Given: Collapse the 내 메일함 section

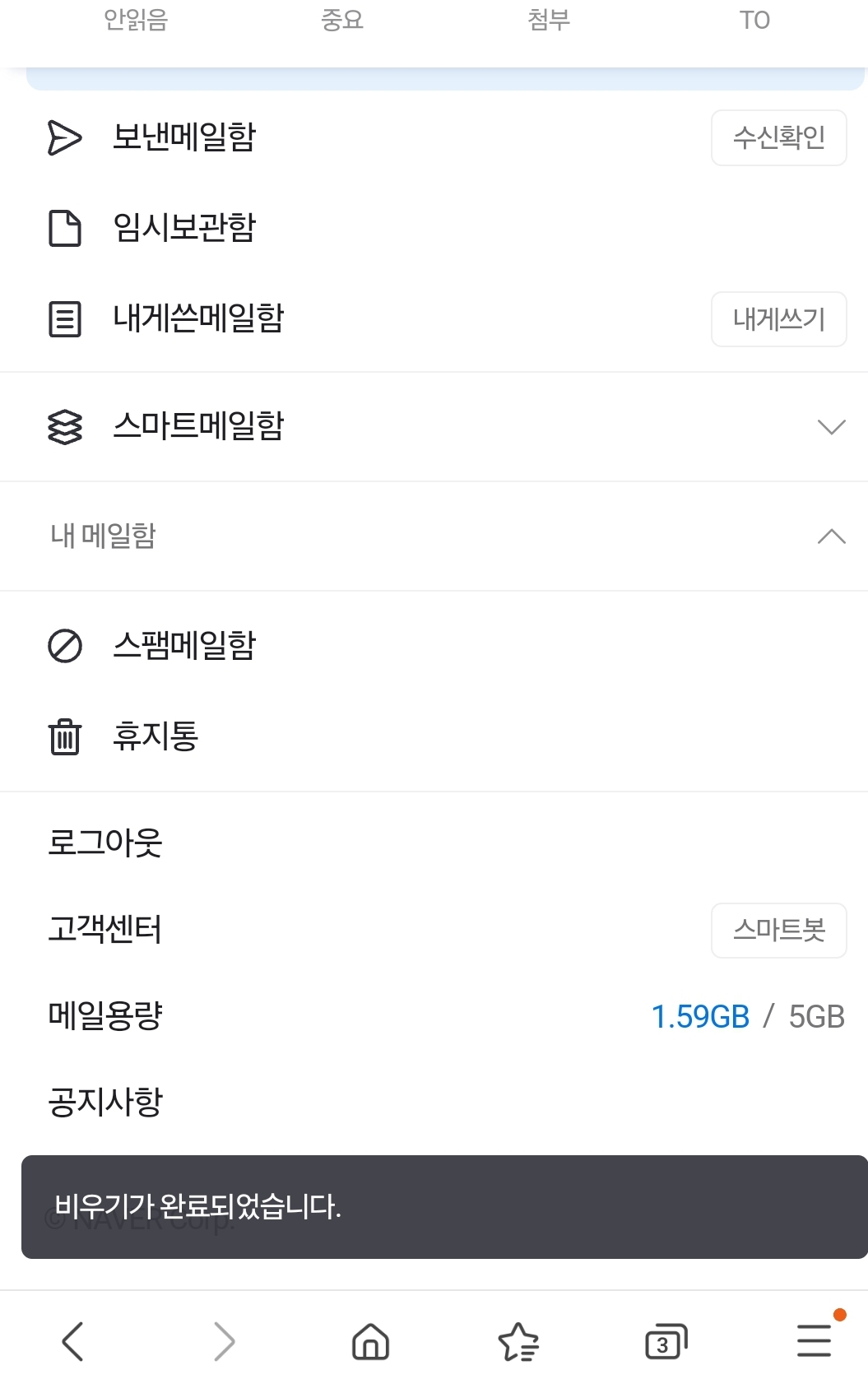Looking at the screenshot, I should (831, 536).
